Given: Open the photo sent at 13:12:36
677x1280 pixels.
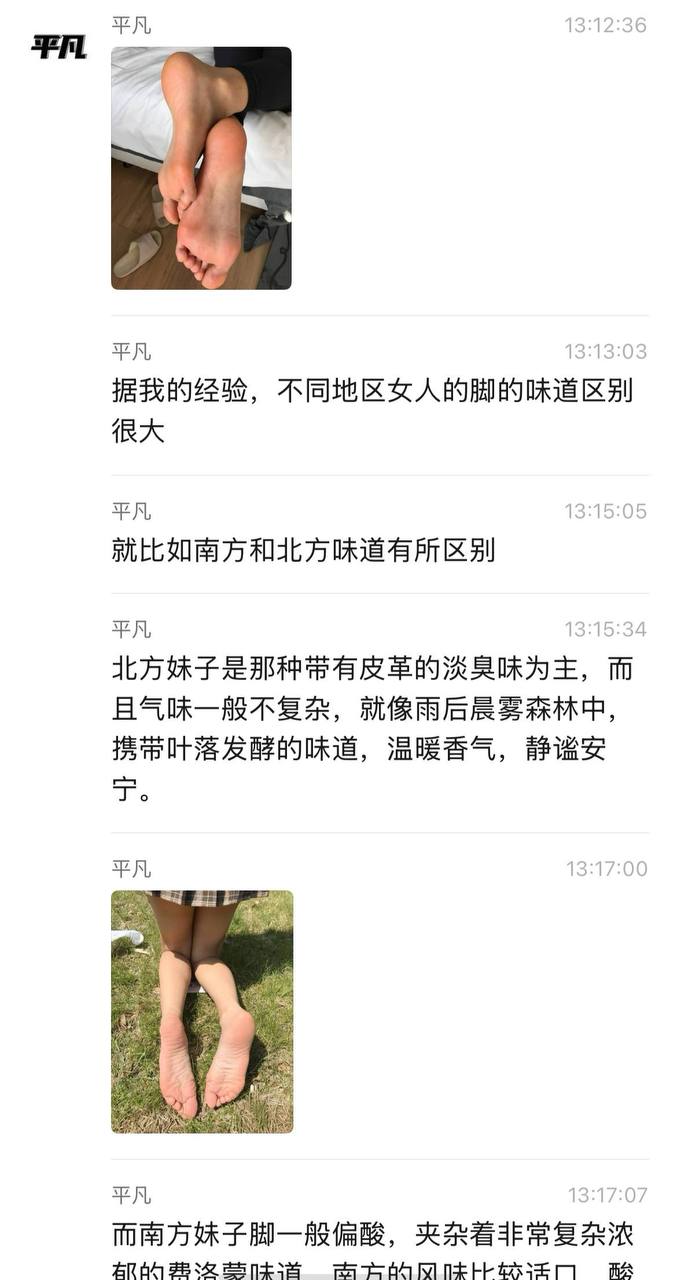Looking at the screenshot, I should coord(201,168).
